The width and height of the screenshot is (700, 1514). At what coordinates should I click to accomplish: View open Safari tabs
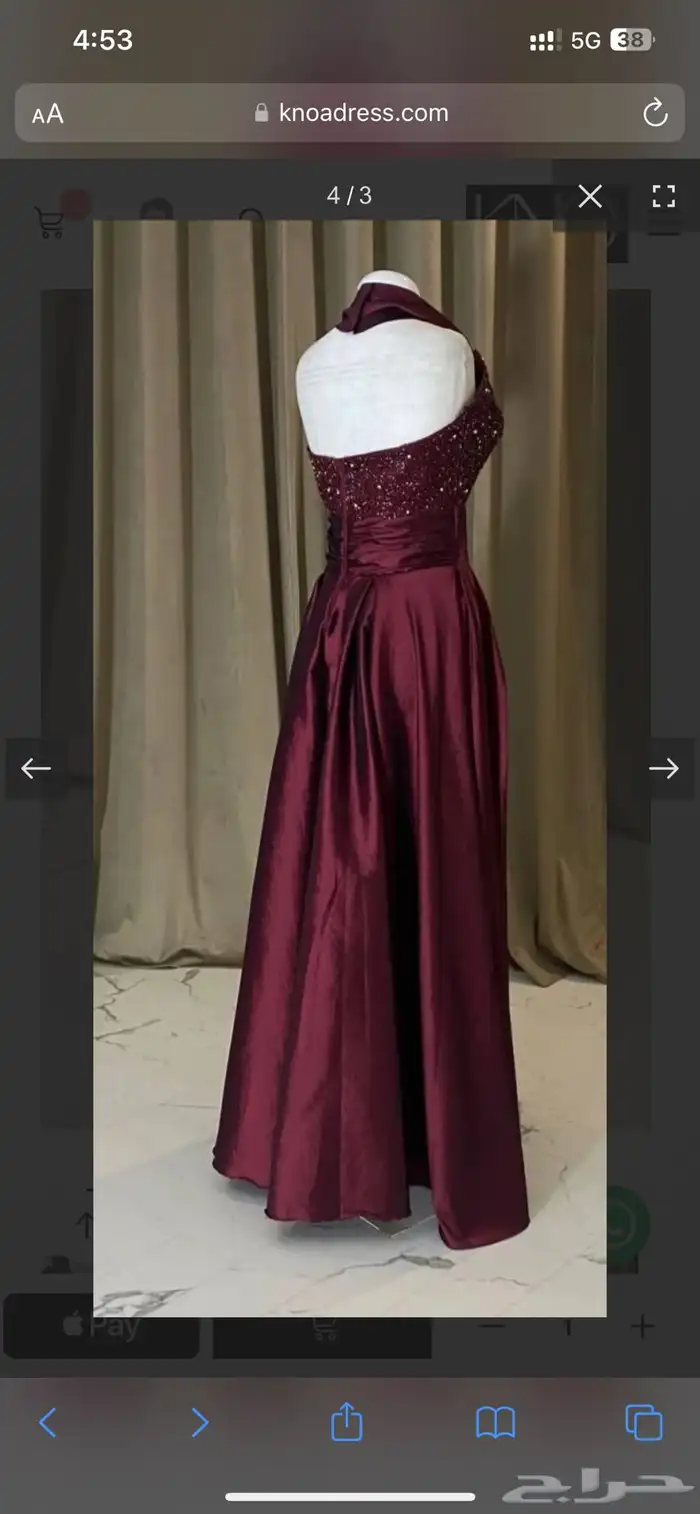[x=643, y=1422]
